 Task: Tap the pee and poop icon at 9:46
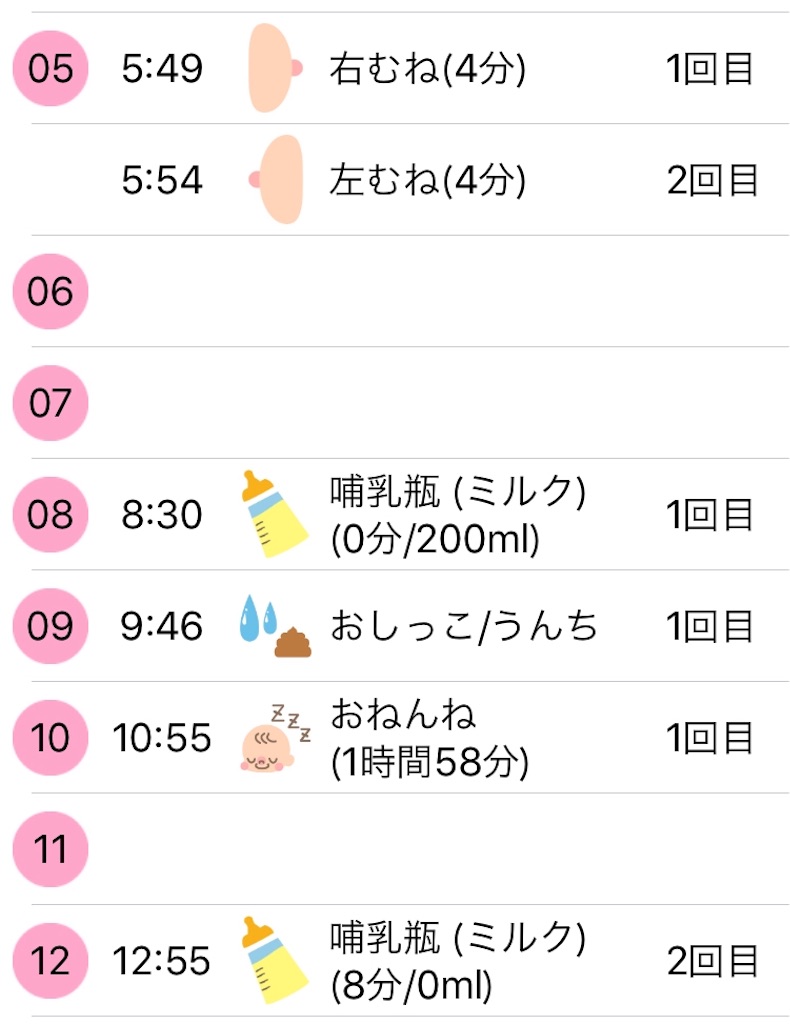[x=270, y=627]
